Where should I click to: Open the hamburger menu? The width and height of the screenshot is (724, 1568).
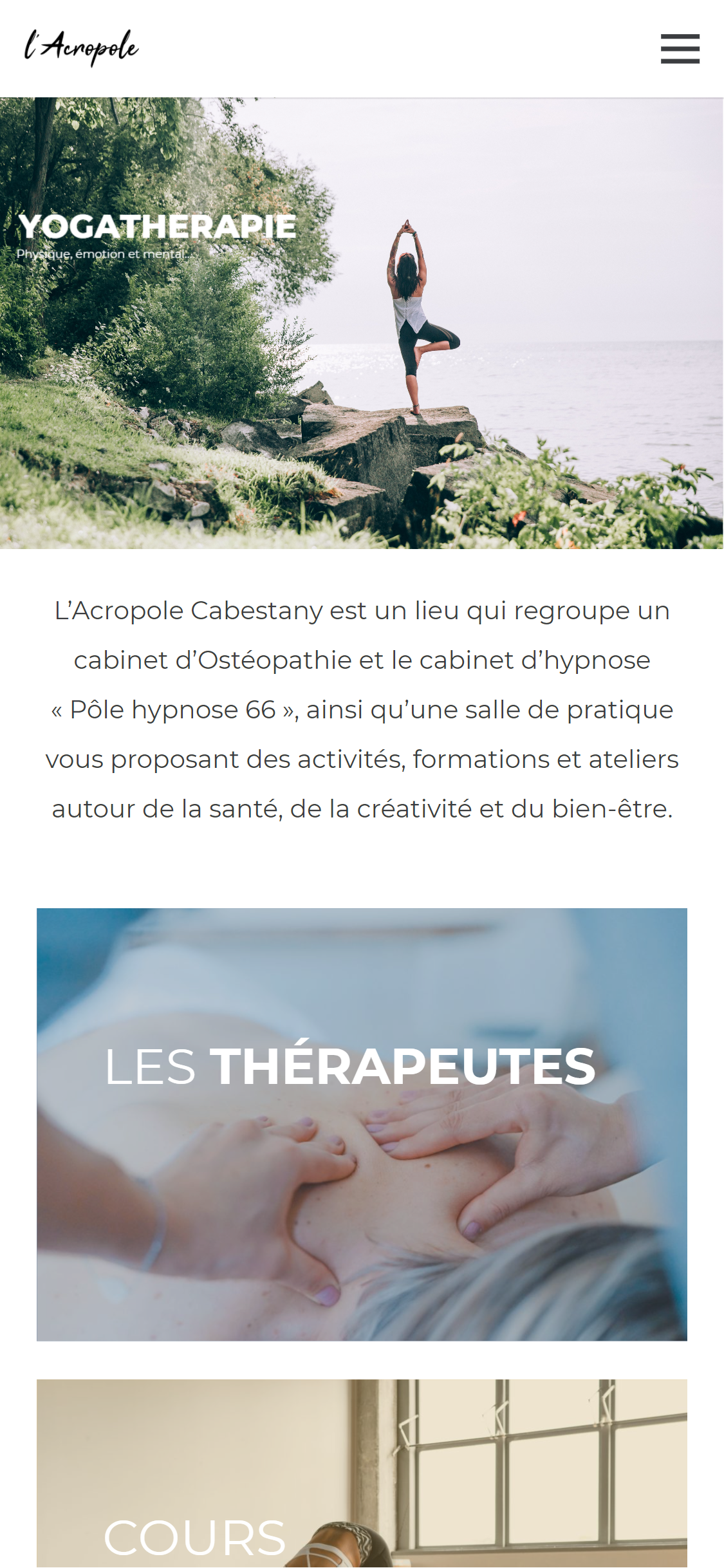pos(680,49)
